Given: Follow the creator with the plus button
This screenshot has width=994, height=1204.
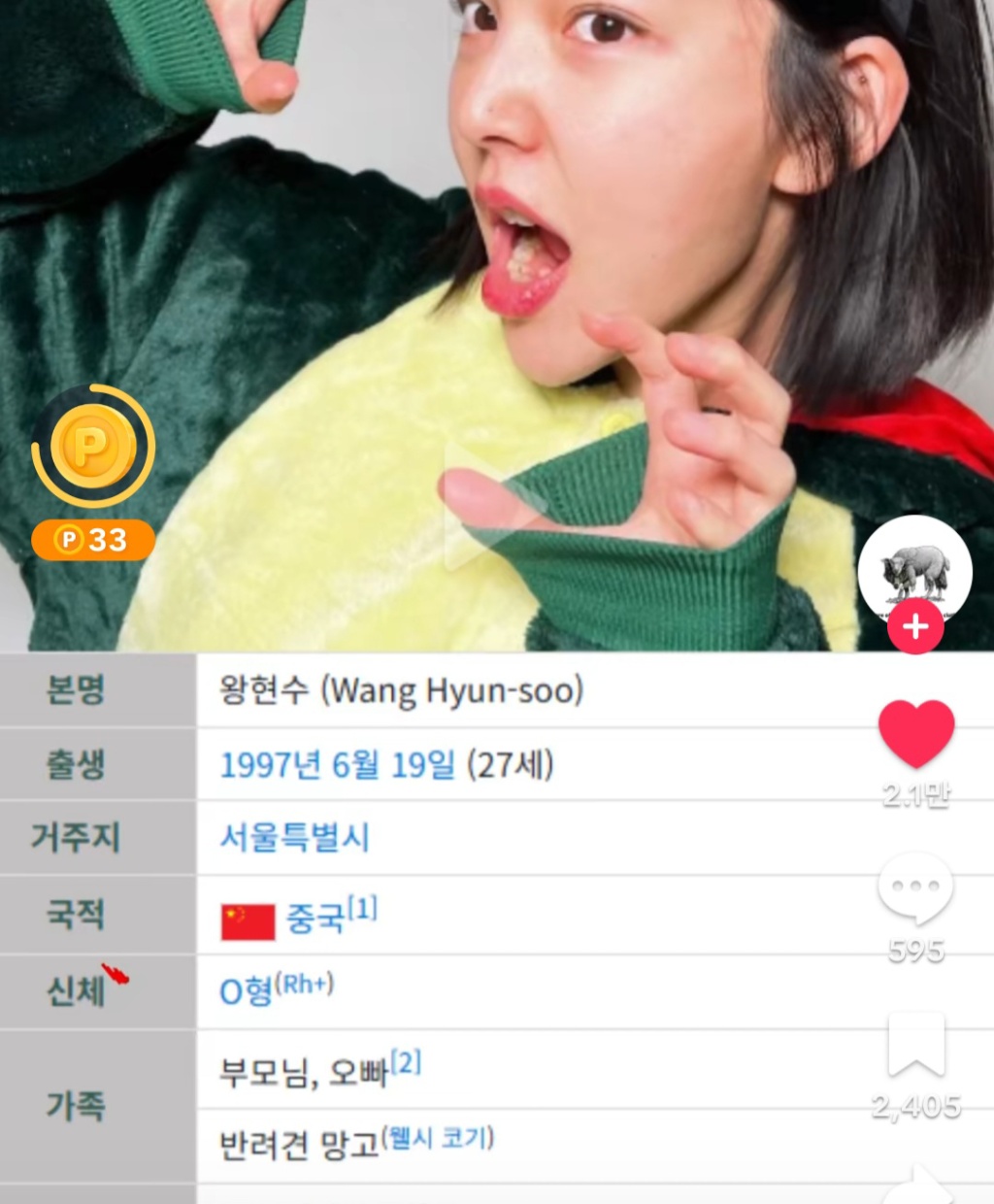Looking at the screenshot, I should coord(914,627).
